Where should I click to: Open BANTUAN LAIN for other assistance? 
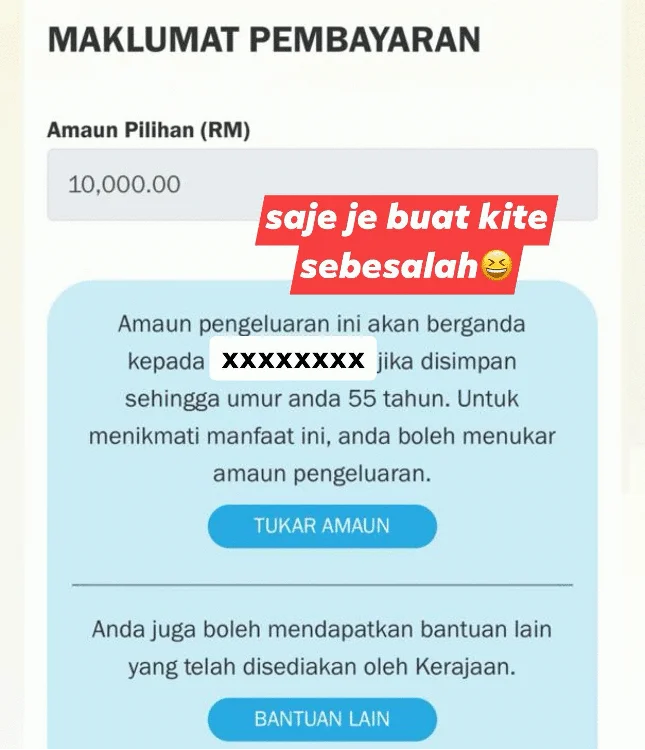322,719
